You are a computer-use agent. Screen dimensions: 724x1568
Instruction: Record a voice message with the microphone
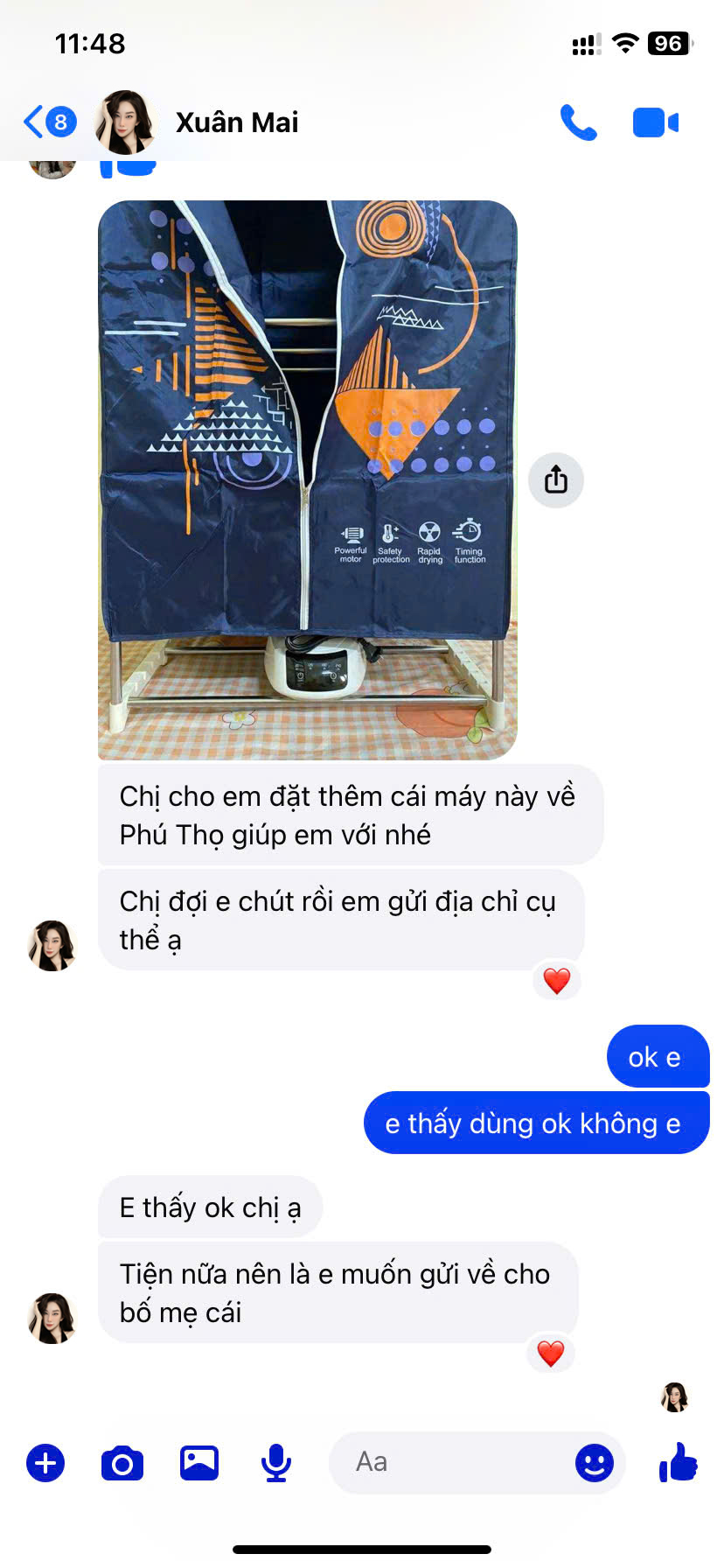[x=276, y=1462]
